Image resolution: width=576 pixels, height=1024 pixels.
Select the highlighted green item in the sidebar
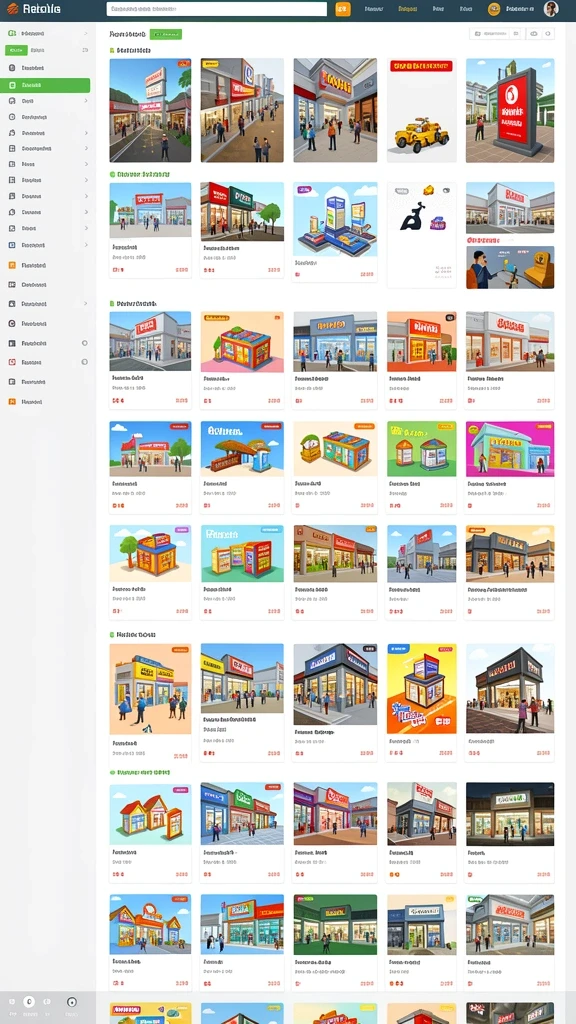45,85
